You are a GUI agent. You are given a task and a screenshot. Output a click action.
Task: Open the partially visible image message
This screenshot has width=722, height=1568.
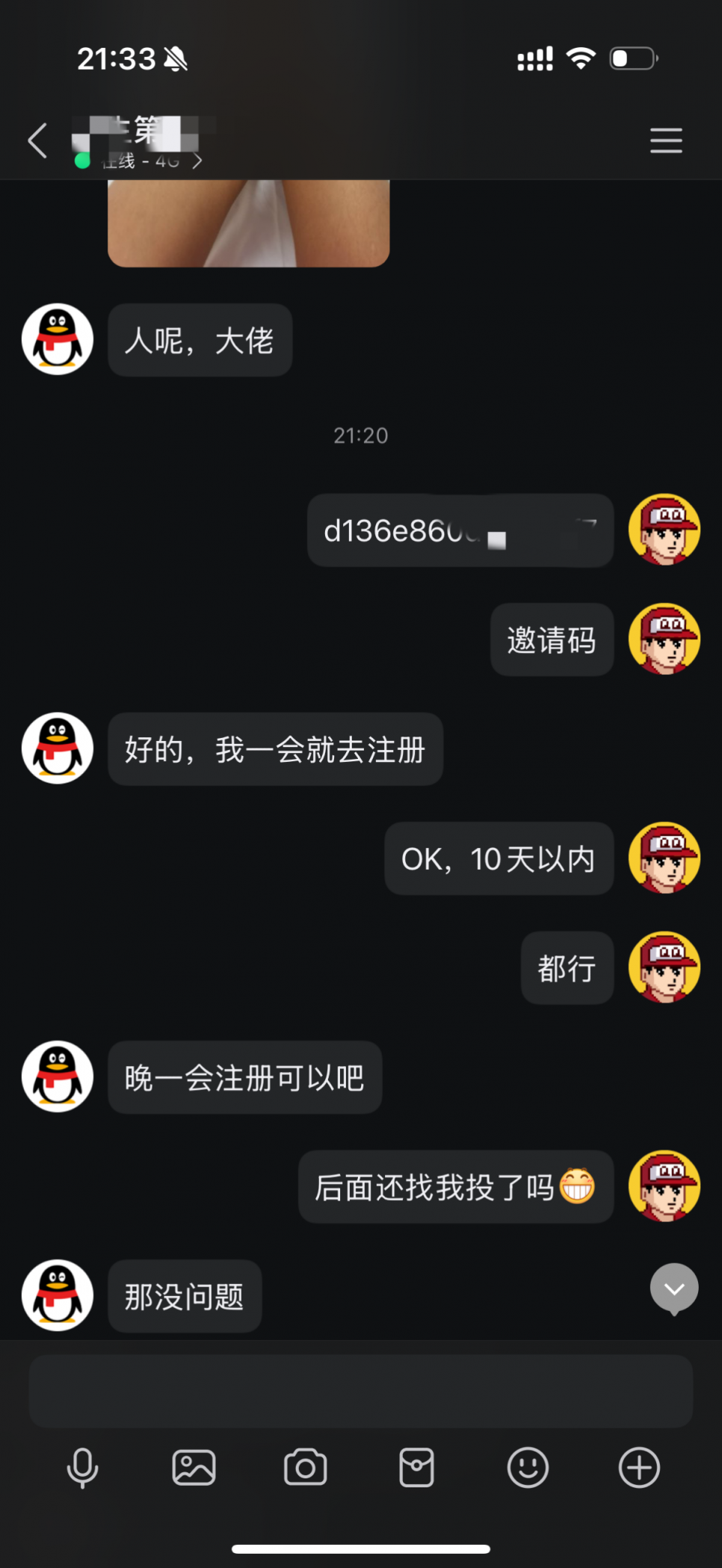(x=248, y=223)
